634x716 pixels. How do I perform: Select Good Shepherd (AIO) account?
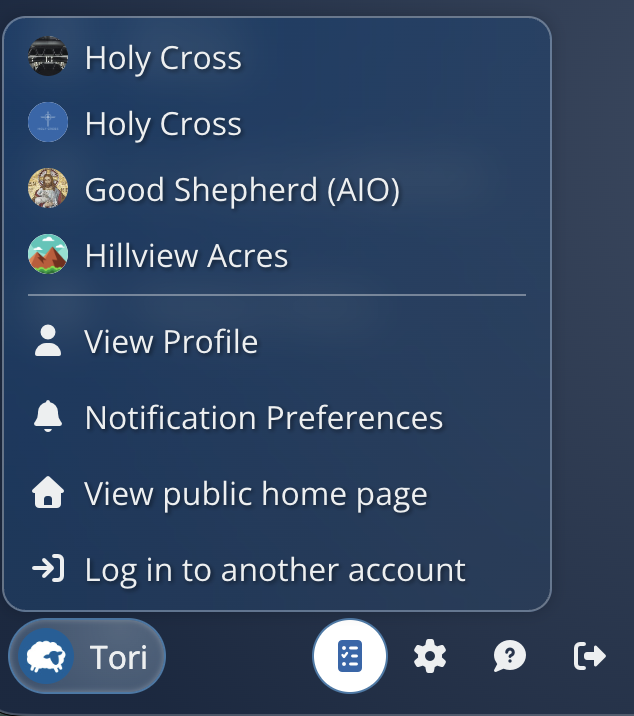tap(240, 190)
